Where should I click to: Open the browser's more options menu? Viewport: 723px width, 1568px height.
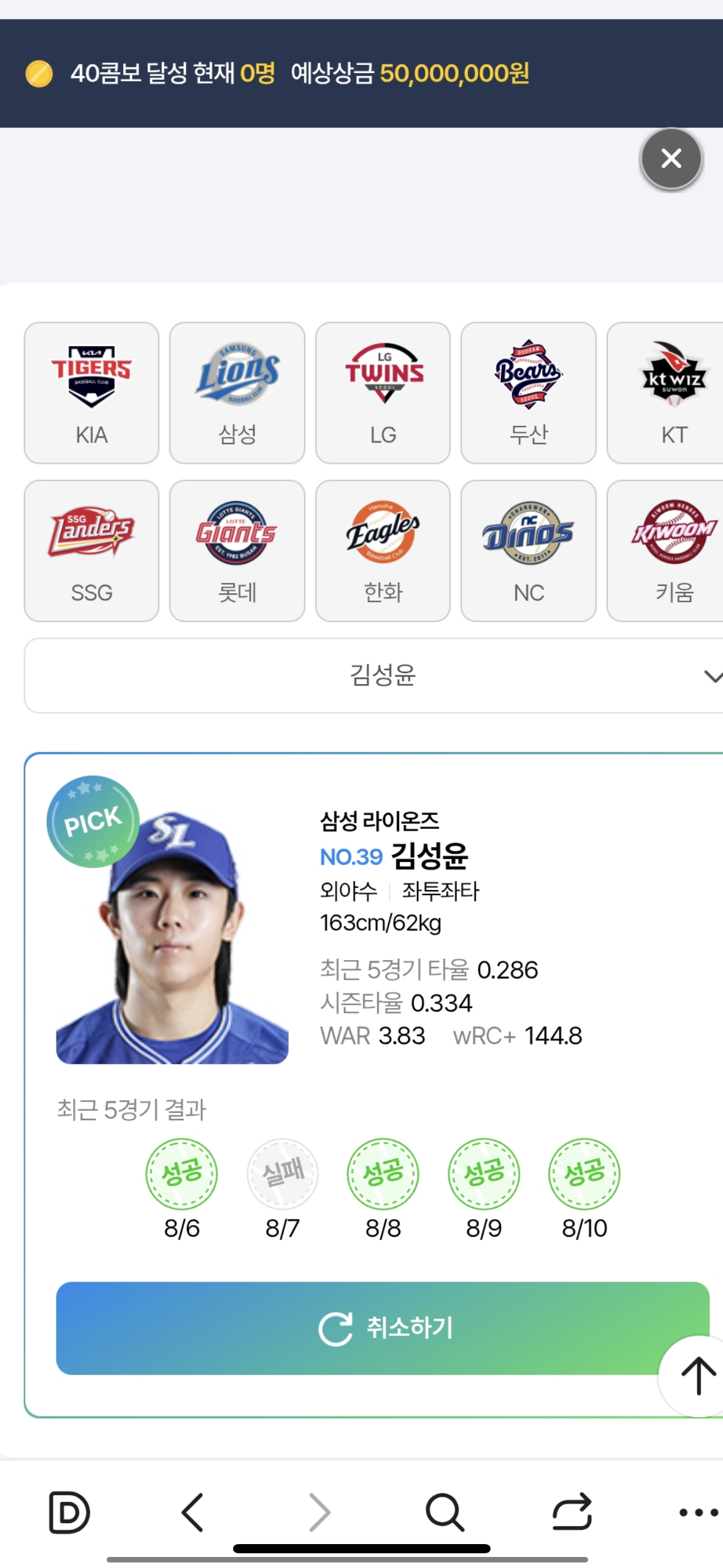point(698,1512)
